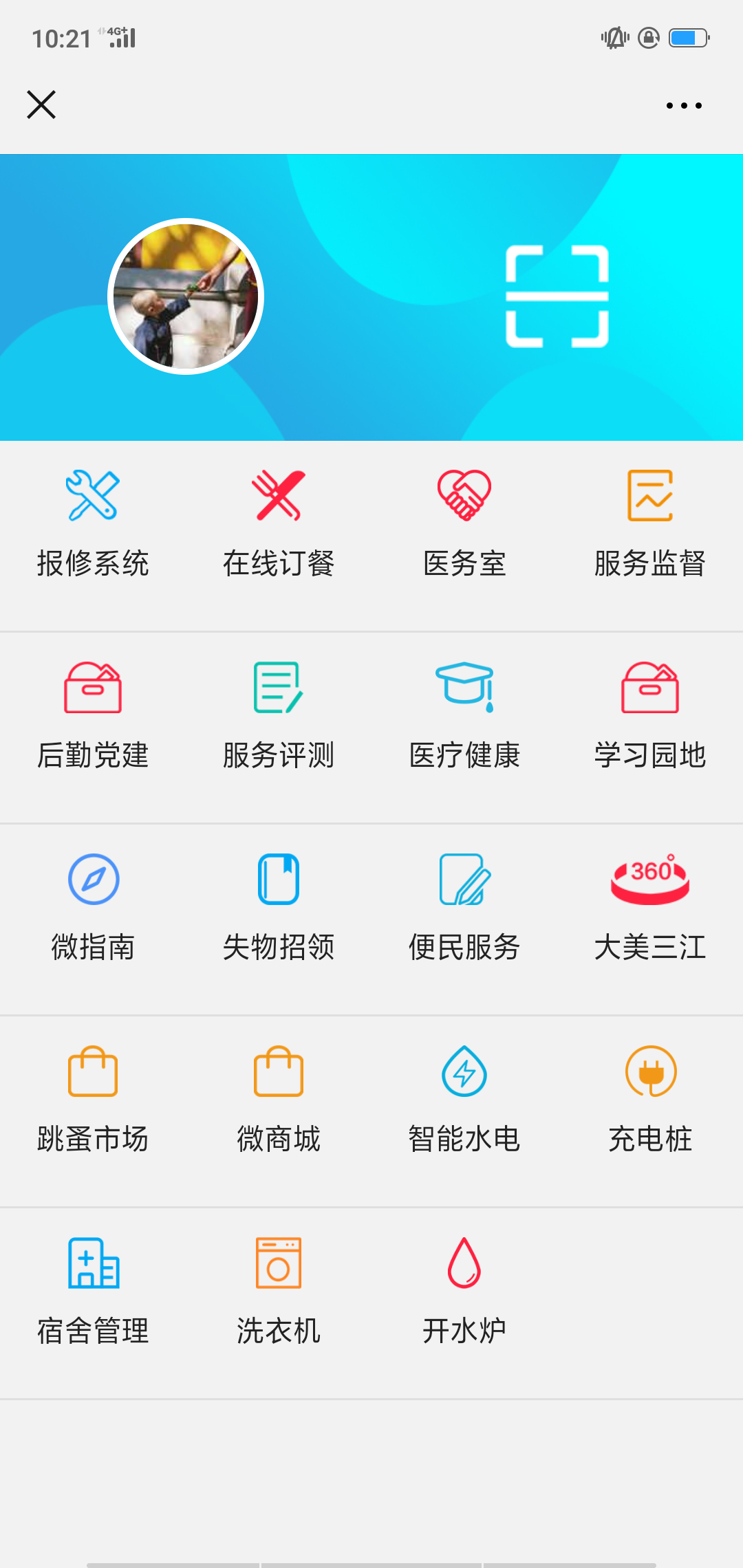Open 在线订餐 online meal ordering

point(279,524)
